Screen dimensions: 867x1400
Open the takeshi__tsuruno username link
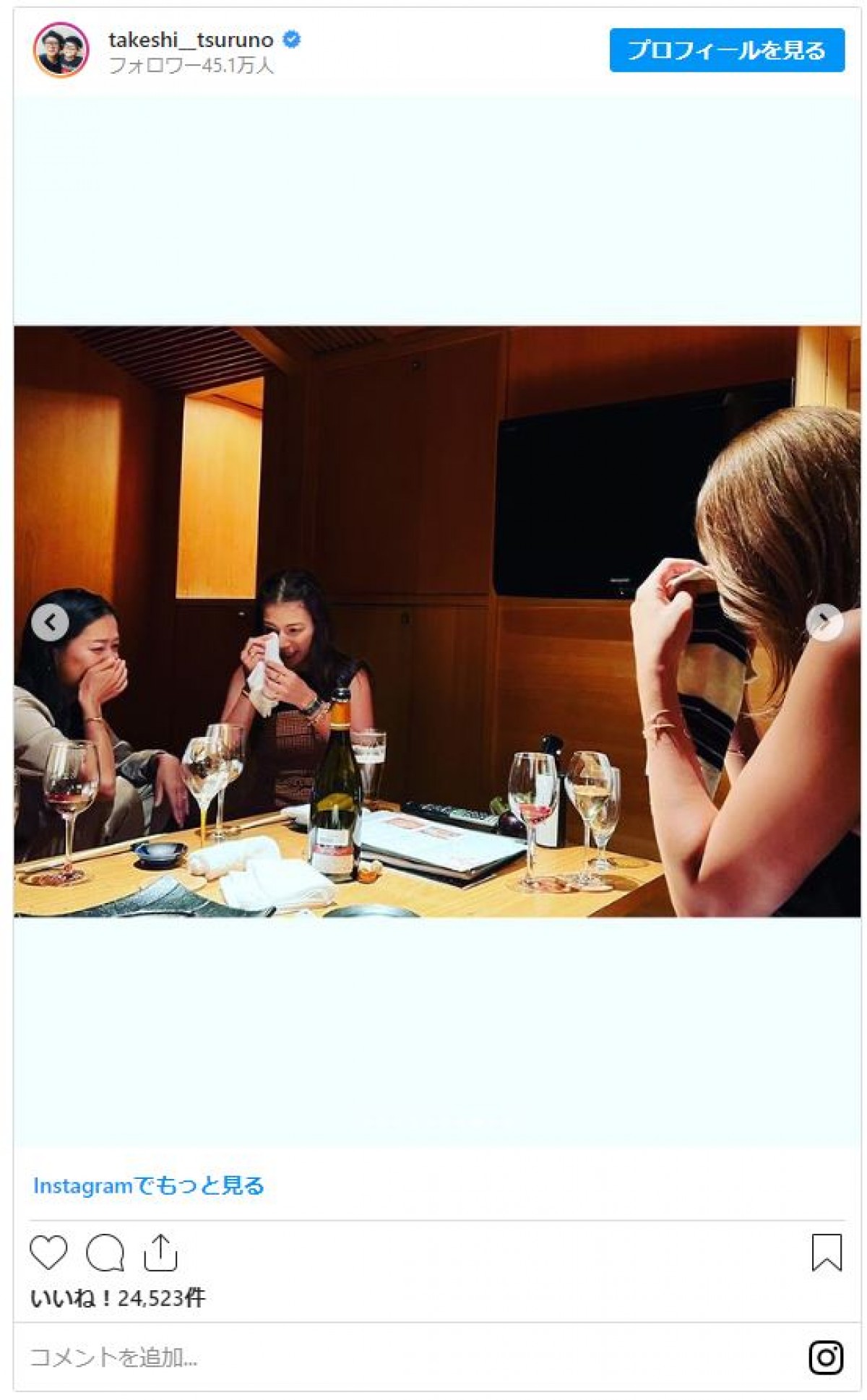191,40
